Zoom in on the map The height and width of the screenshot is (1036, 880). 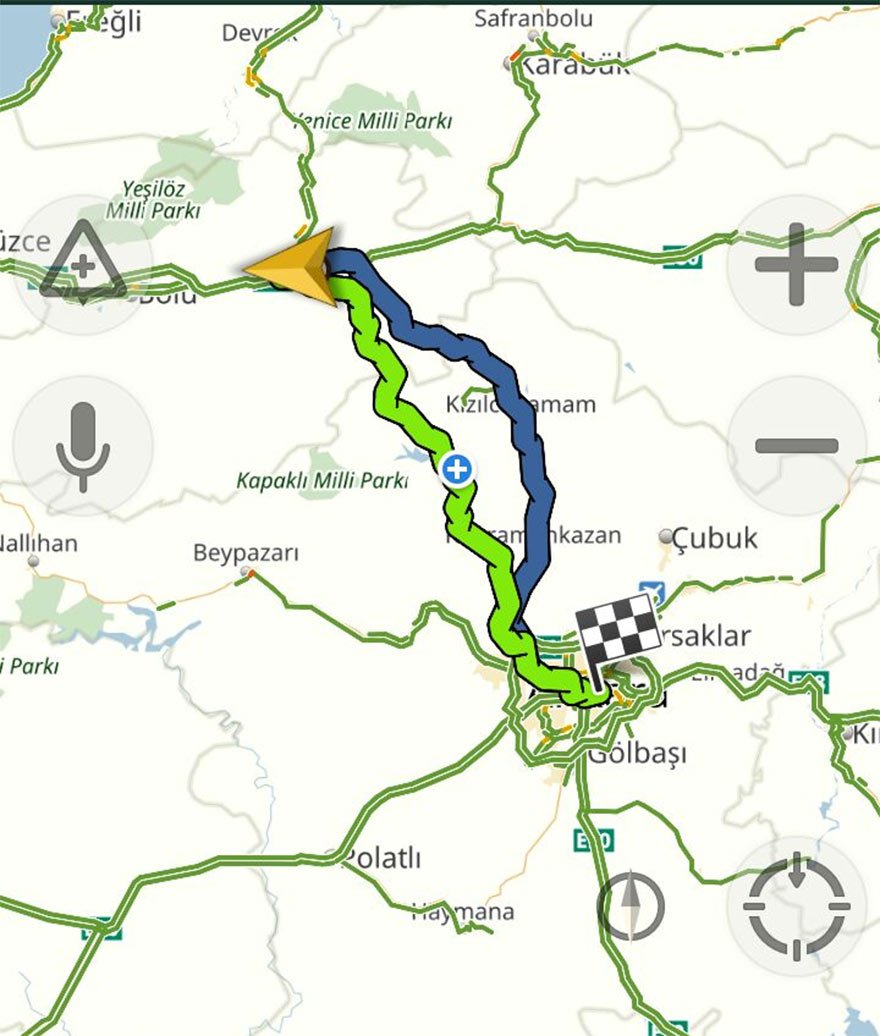click(x=796, y=265)
